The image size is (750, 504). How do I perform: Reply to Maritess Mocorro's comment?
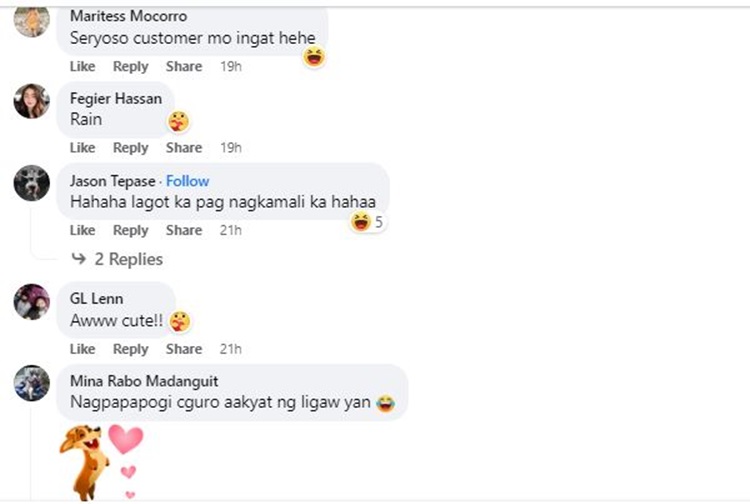[130, 66]
